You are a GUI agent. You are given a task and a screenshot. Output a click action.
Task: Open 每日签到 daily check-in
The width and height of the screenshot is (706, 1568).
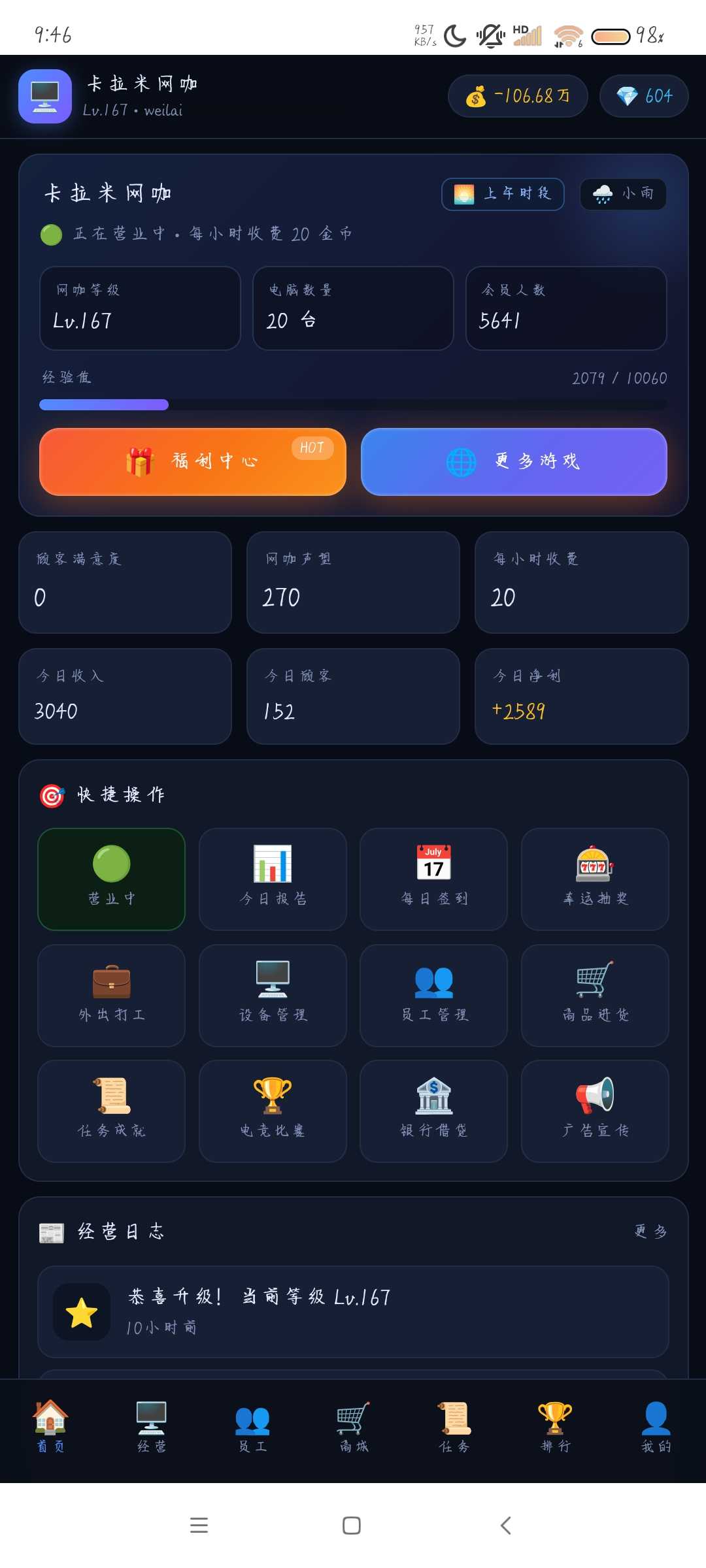433,879
